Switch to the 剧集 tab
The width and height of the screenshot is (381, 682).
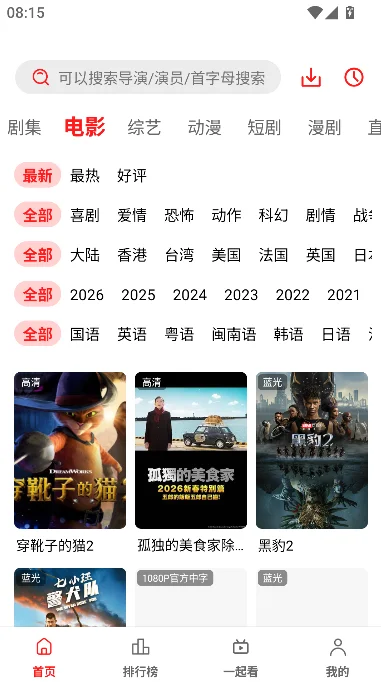click(x=24, y=127)
